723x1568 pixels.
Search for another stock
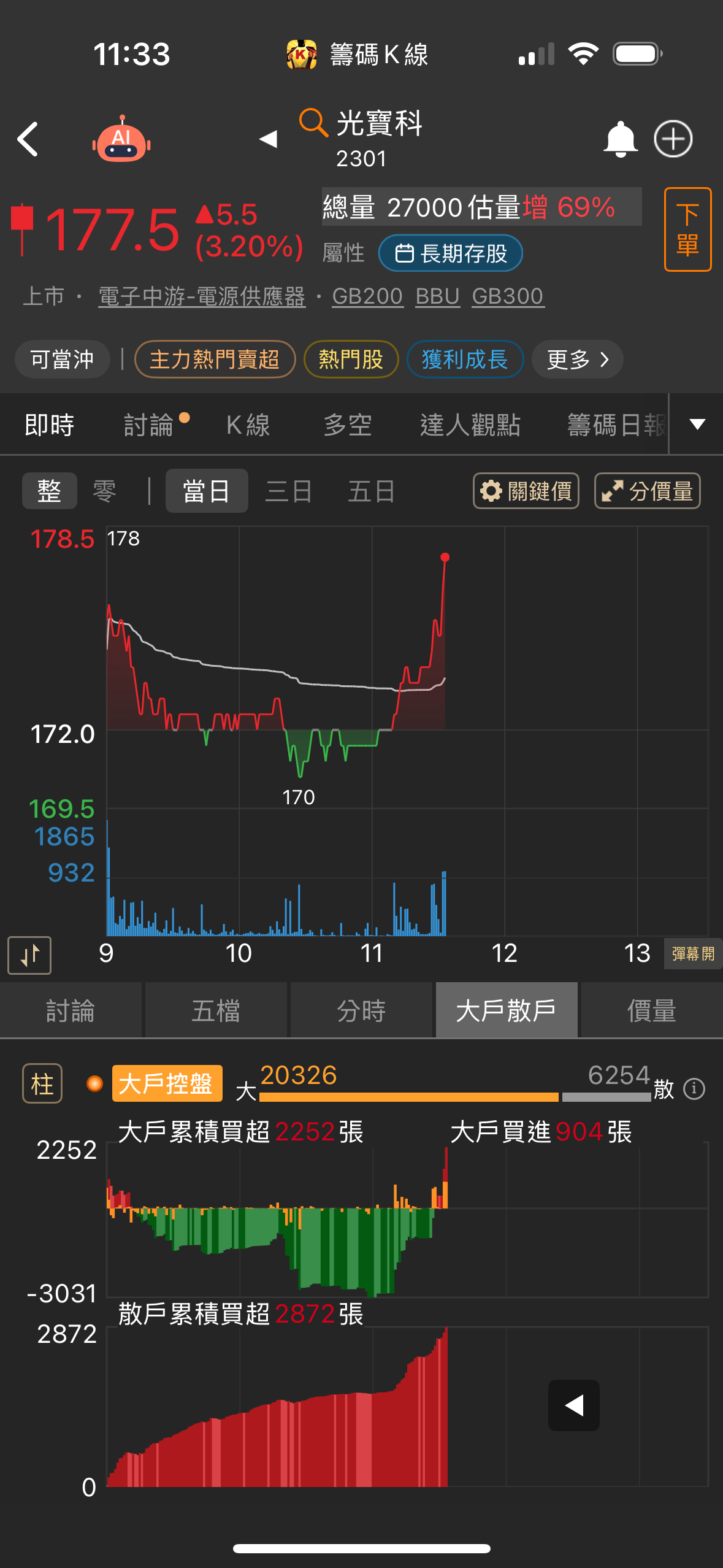[x=313, y=122]
